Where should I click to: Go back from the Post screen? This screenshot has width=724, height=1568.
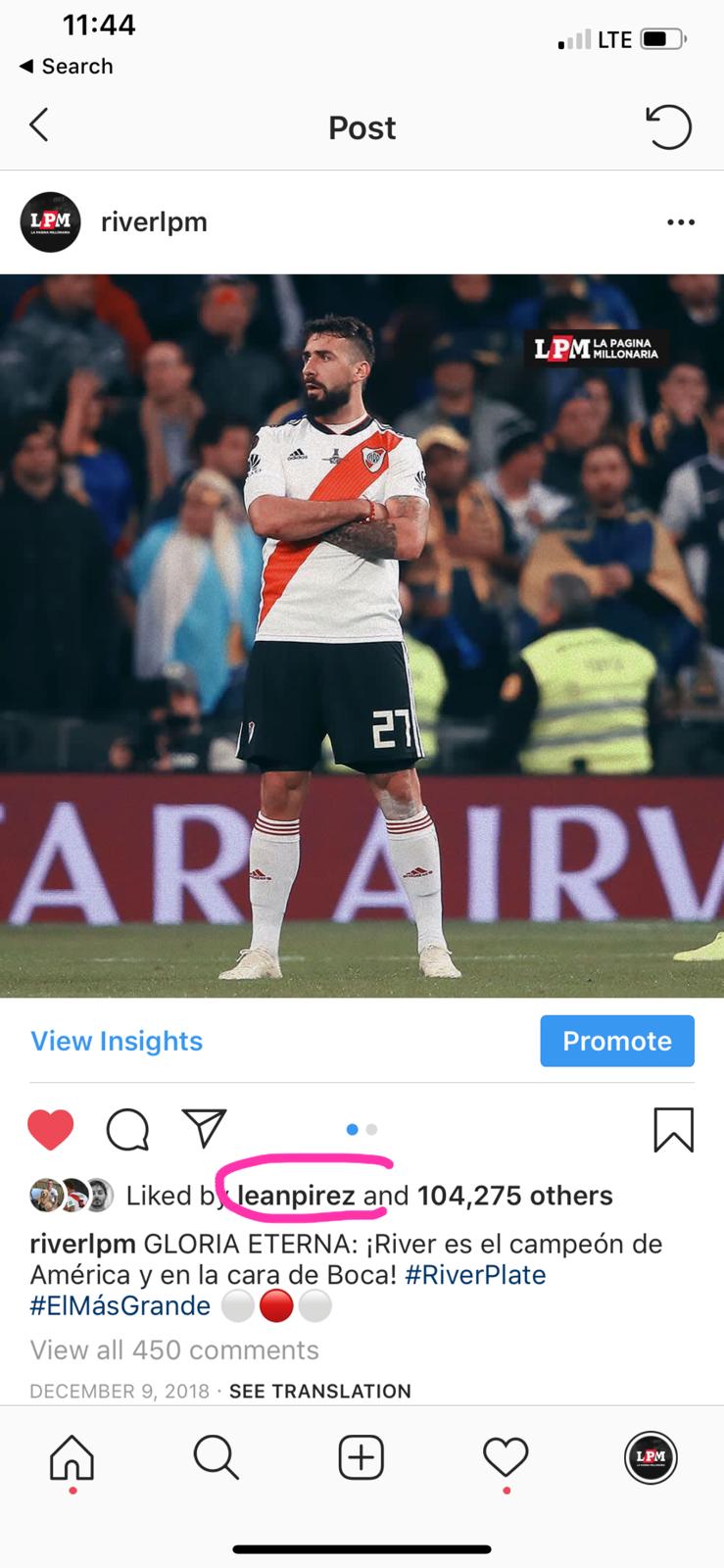click(x=39, y=125)
